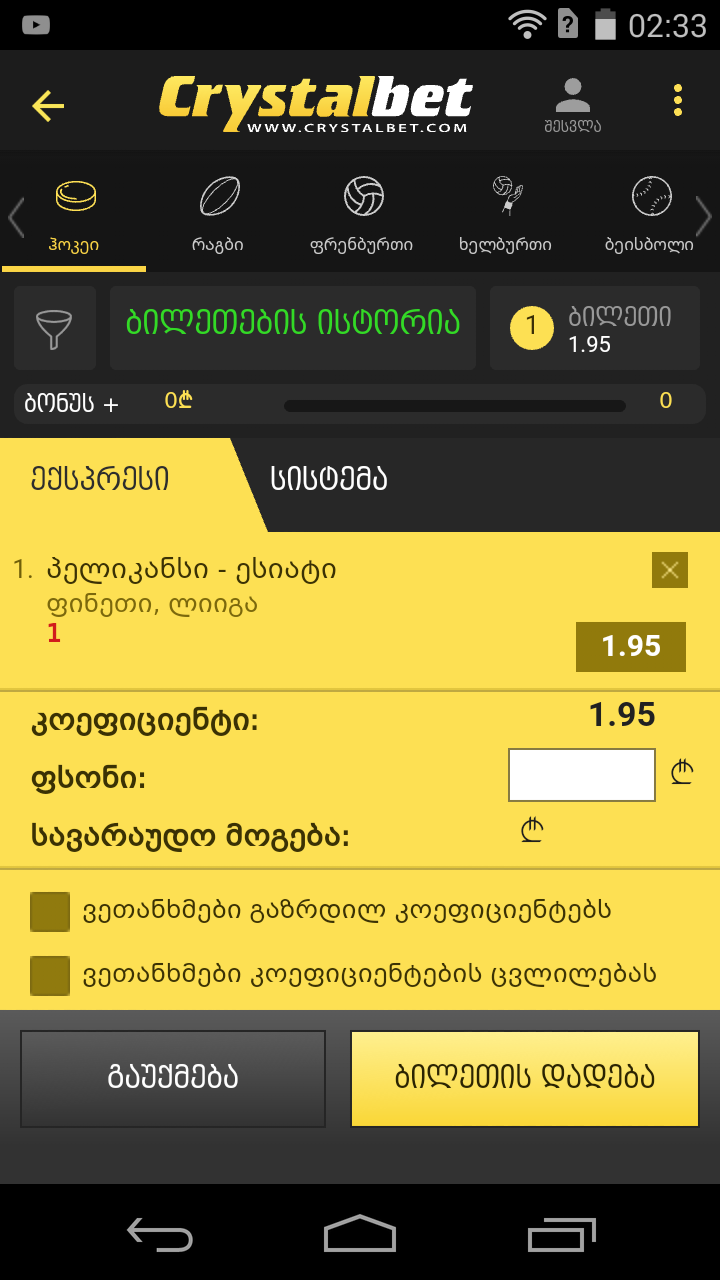Show next sports with right chevron

coord(704,216)
